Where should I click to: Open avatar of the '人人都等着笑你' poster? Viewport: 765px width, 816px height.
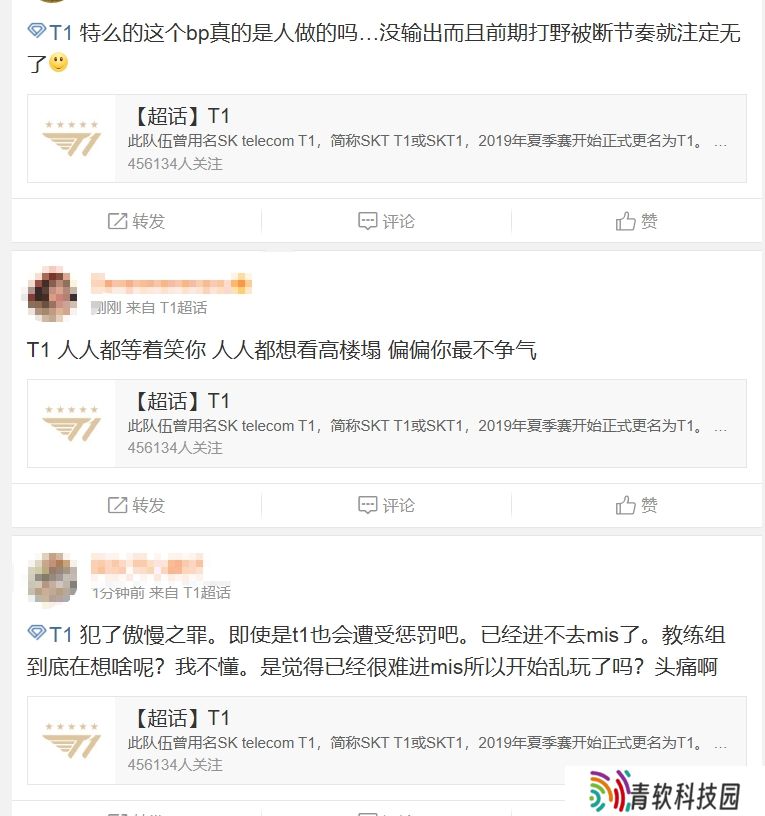pyautogui.click(x=52, y=292)
